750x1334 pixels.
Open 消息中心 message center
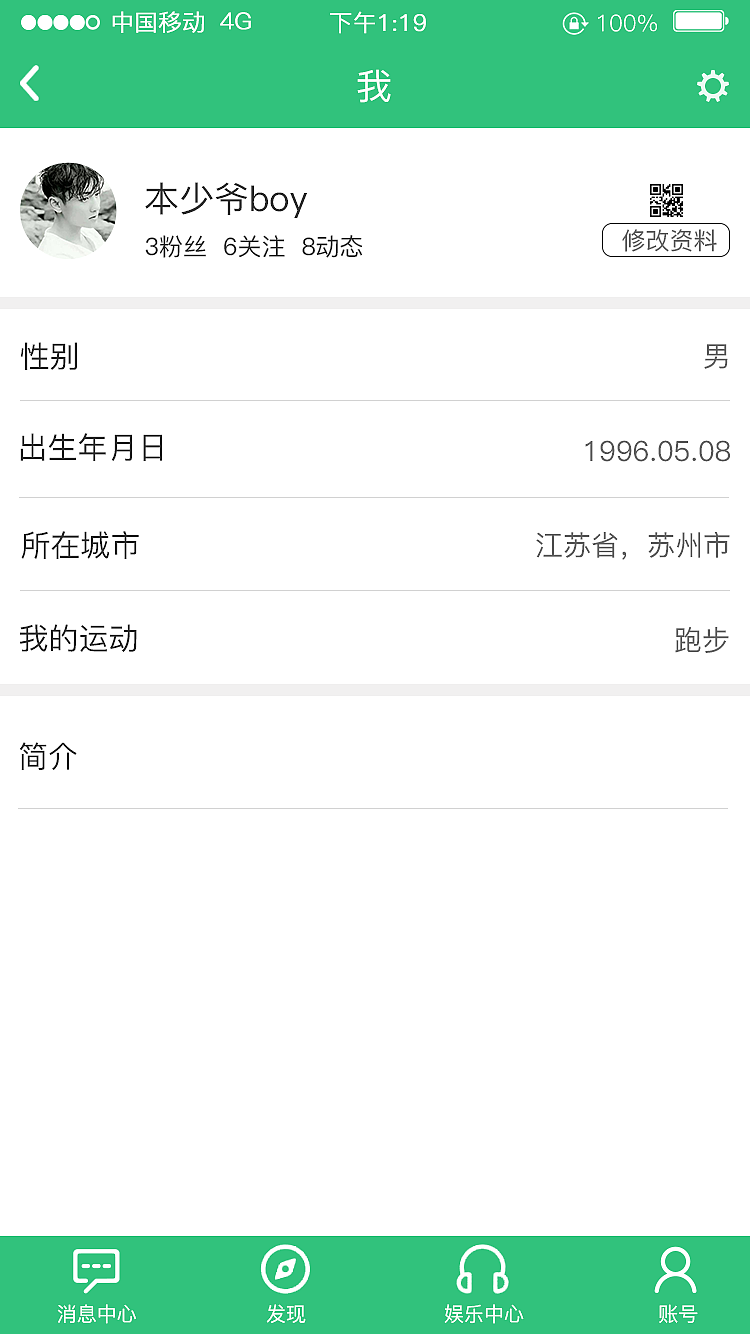pos(96,1283)
